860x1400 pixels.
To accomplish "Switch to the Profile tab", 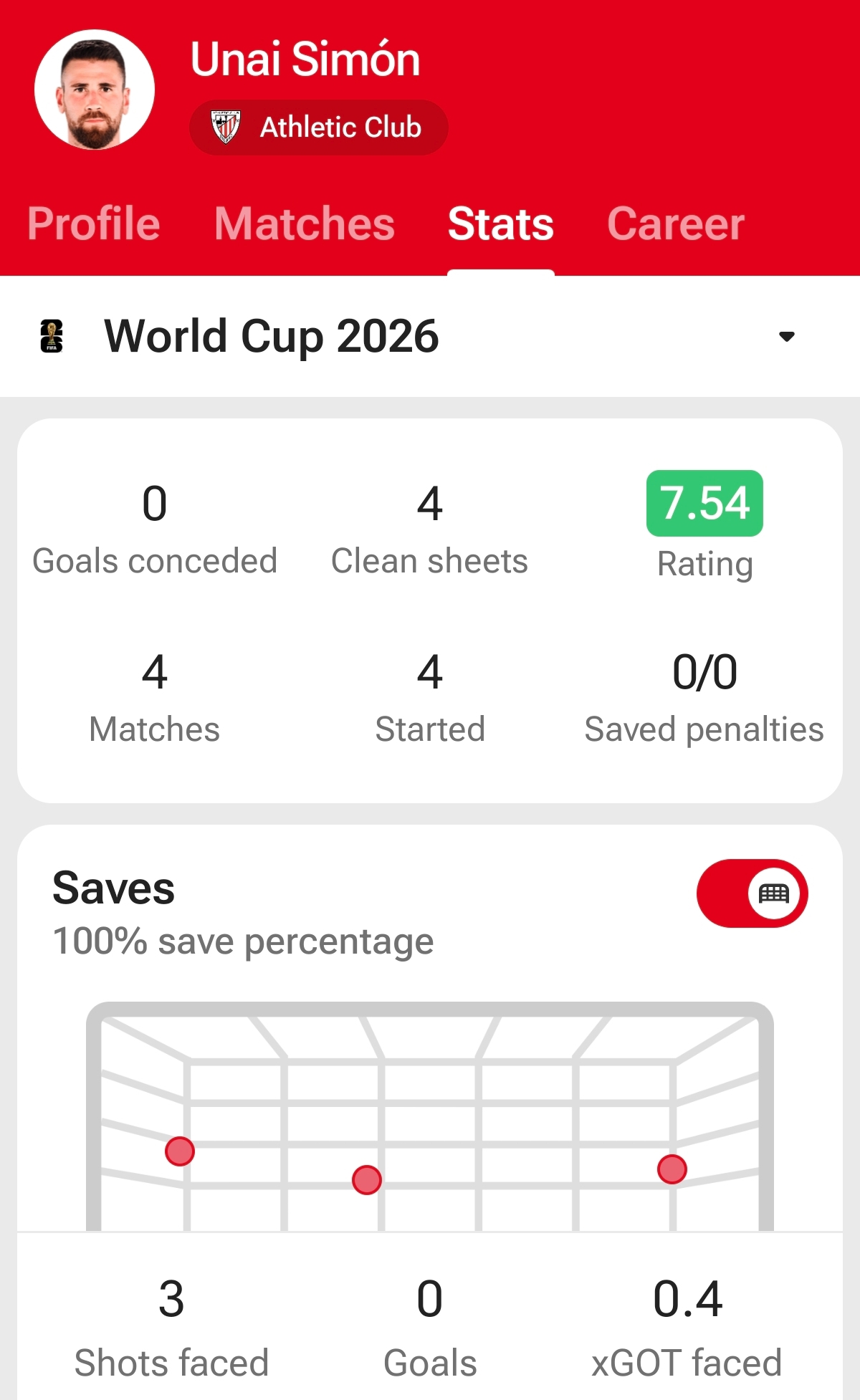I will [x=94, y=224].
